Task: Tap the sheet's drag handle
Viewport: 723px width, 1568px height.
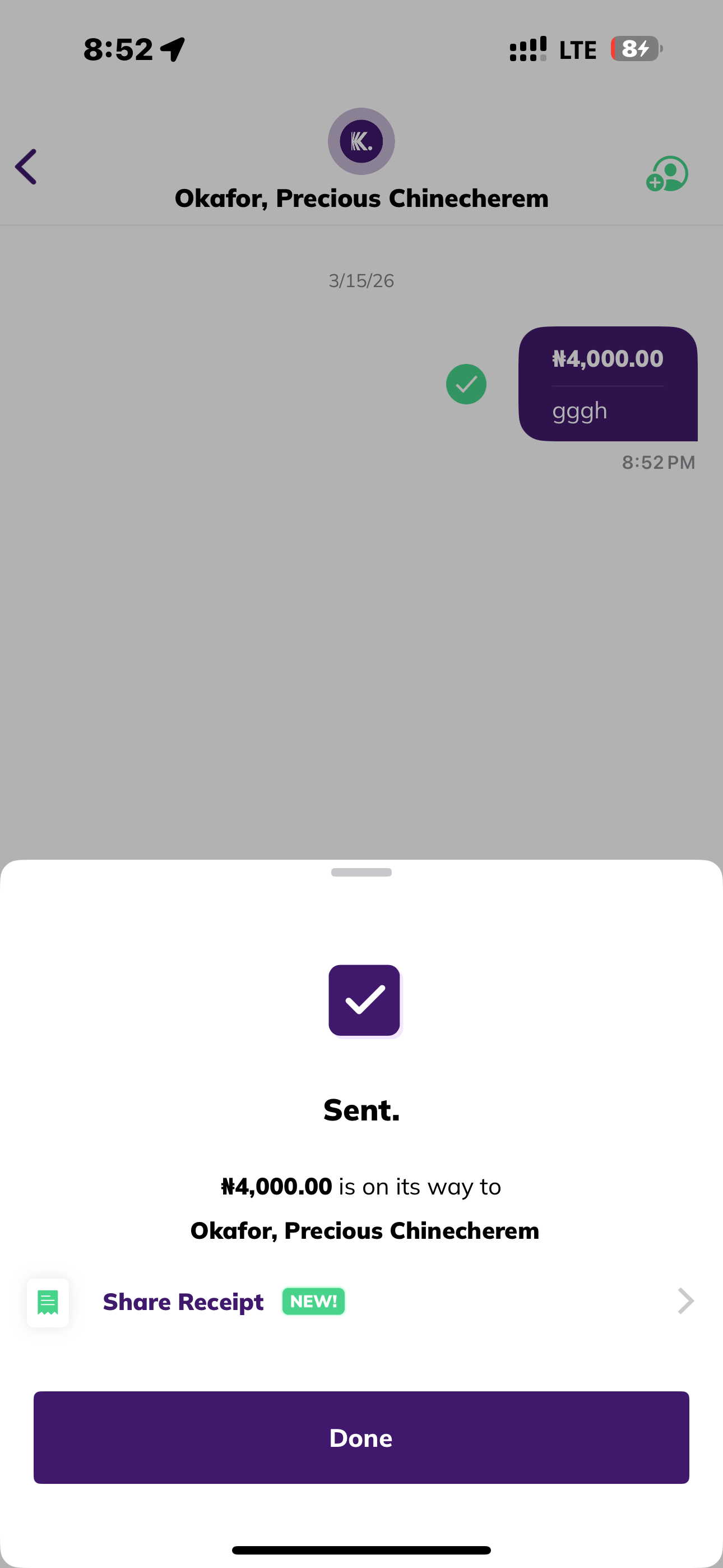Action: tap(361, 872)
